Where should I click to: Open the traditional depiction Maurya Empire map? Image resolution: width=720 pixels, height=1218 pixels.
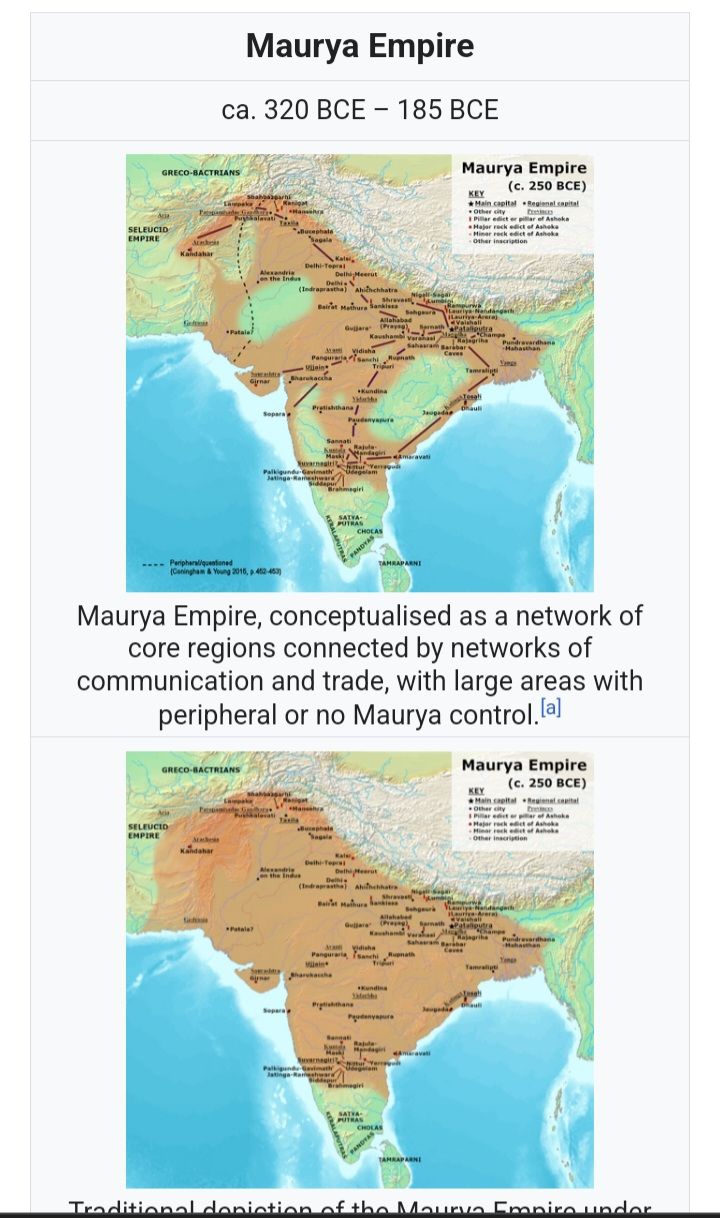359,968
